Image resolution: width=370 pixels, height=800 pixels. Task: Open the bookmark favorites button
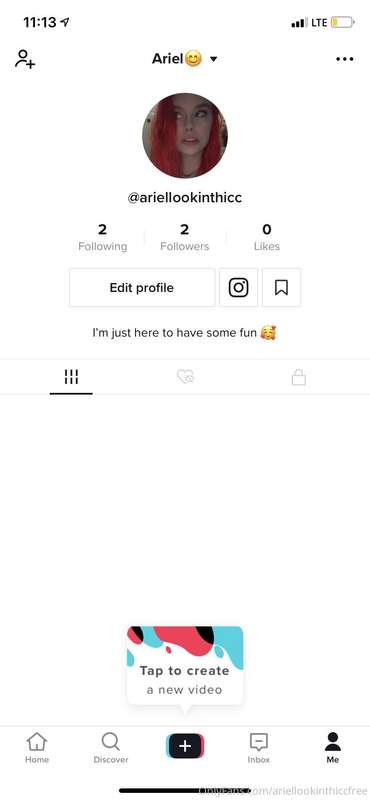[281, 288]
